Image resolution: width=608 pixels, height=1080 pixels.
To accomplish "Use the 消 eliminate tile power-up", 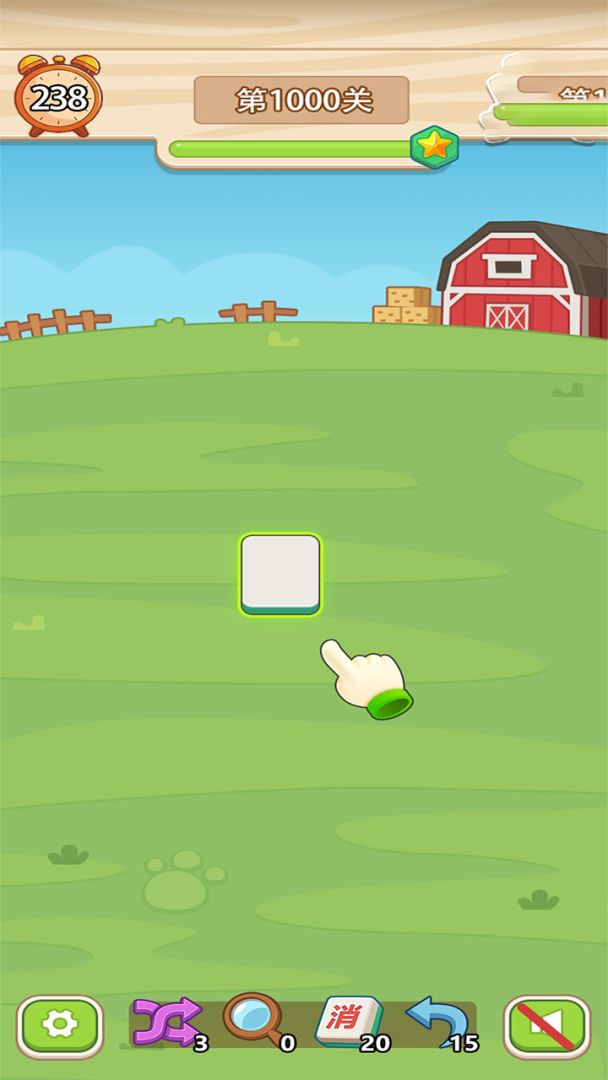I will click(348, 1022).
